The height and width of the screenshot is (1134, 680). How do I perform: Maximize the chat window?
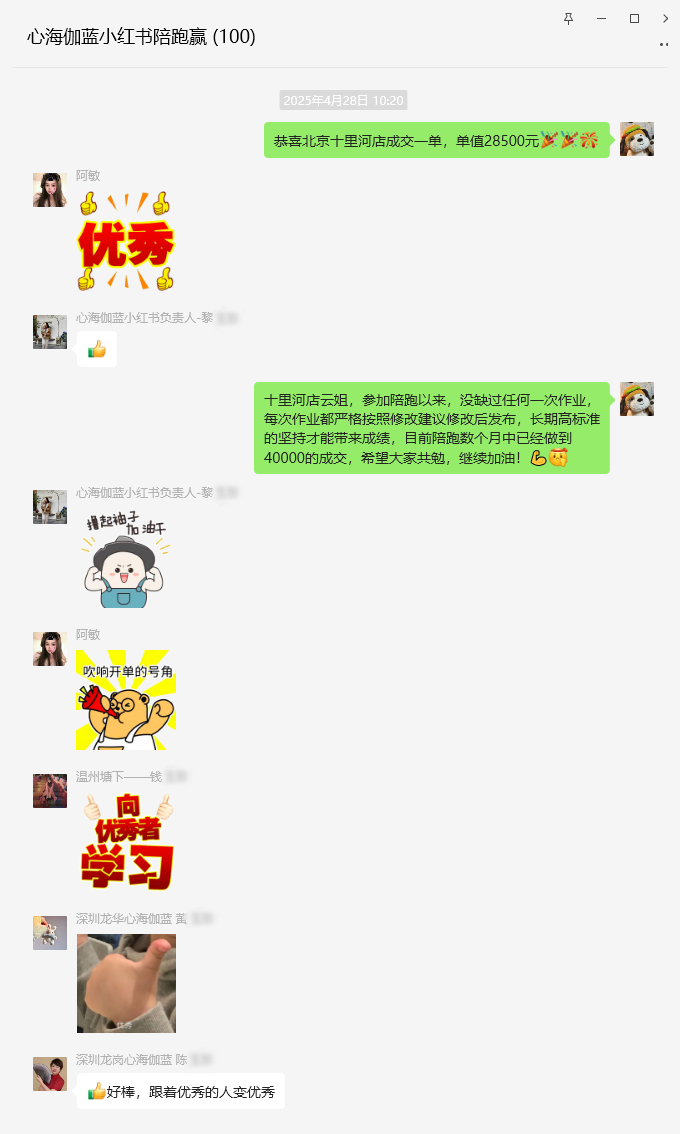(634, 18)
